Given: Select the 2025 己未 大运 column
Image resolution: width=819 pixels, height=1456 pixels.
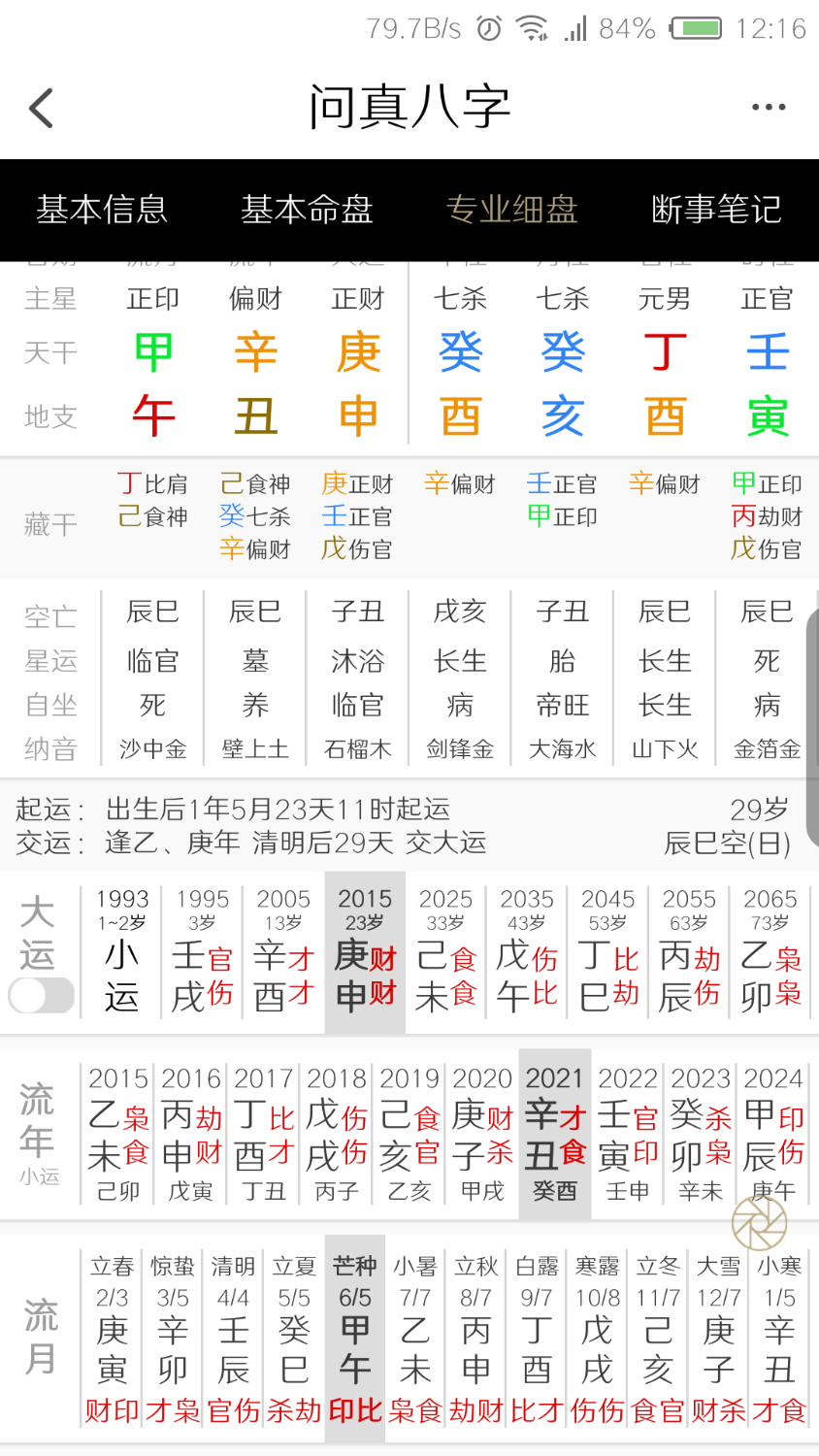Looking at the screenshot, I should click(445, 953).
